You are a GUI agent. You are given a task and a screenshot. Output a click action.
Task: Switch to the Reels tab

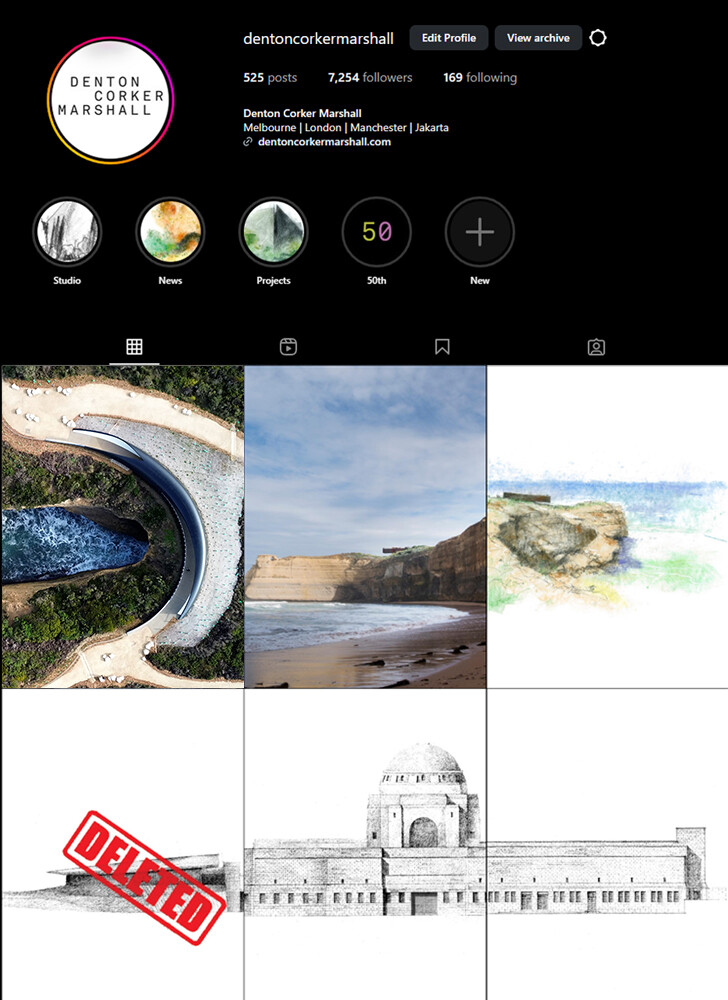pyautogui.click(x=288, y=347)
